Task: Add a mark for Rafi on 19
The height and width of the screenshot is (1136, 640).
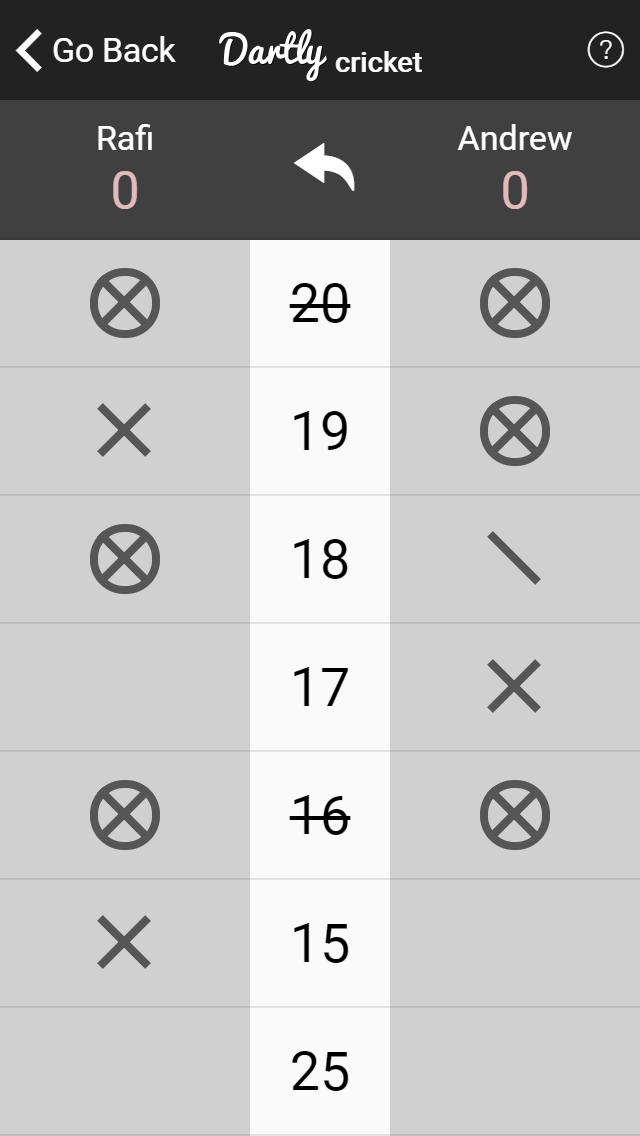Action: coord(124,431)
